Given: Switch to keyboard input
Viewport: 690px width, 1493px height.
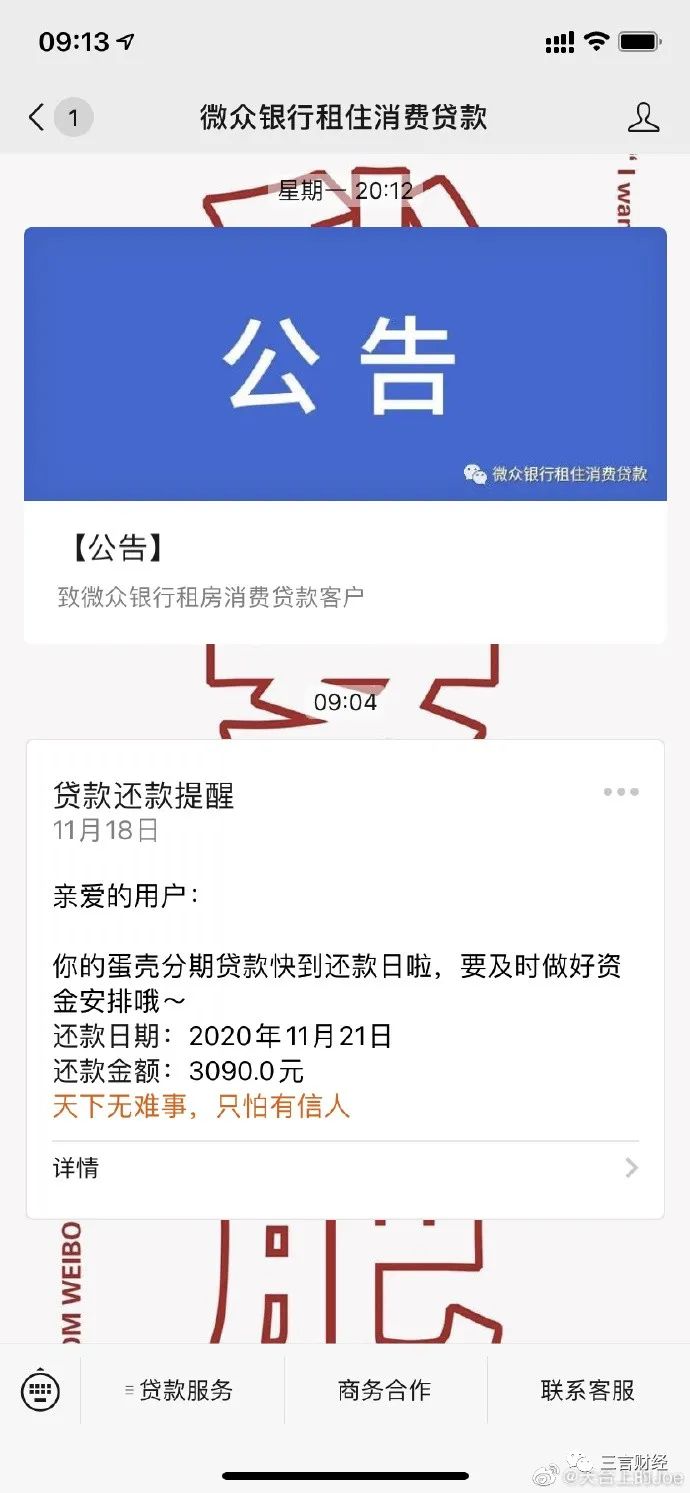Looking at the screenshot, I should click(x=40, y=1390).
